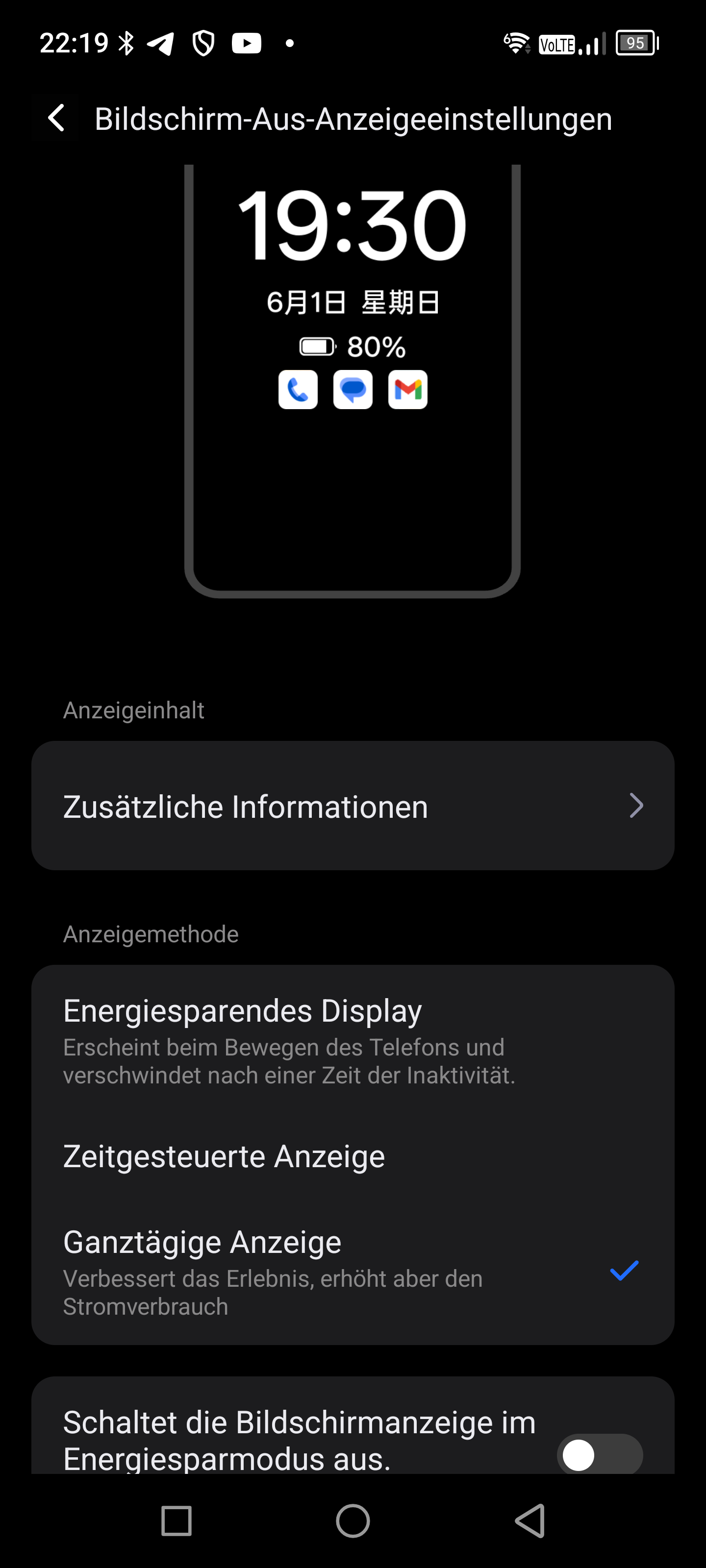The image size is (706, 1568).
Task: Go back from Bildschirm-Aus-Anzeigeeinstellungen
Action: (57, 118)
